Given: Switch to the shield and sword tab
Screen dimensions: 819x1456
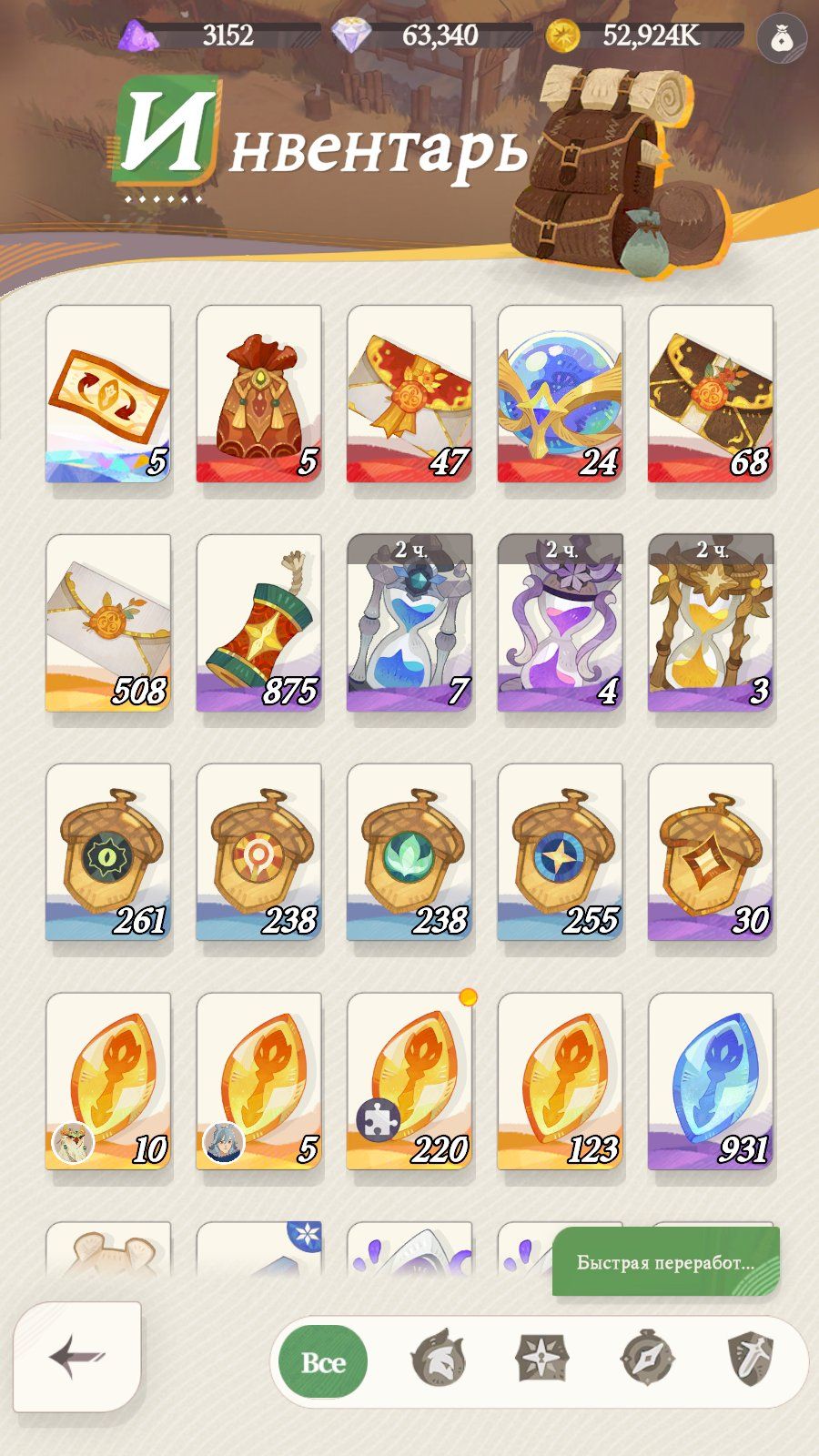Looking at the screenshot, I should (751, 1360).
